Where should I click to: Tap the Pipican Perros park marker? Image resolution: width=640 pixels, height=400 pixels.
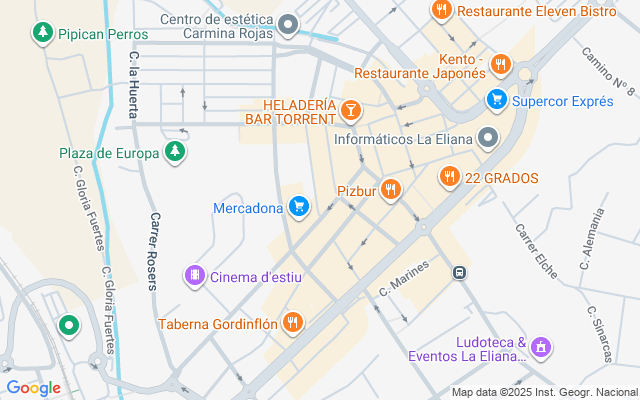point(42,33)
